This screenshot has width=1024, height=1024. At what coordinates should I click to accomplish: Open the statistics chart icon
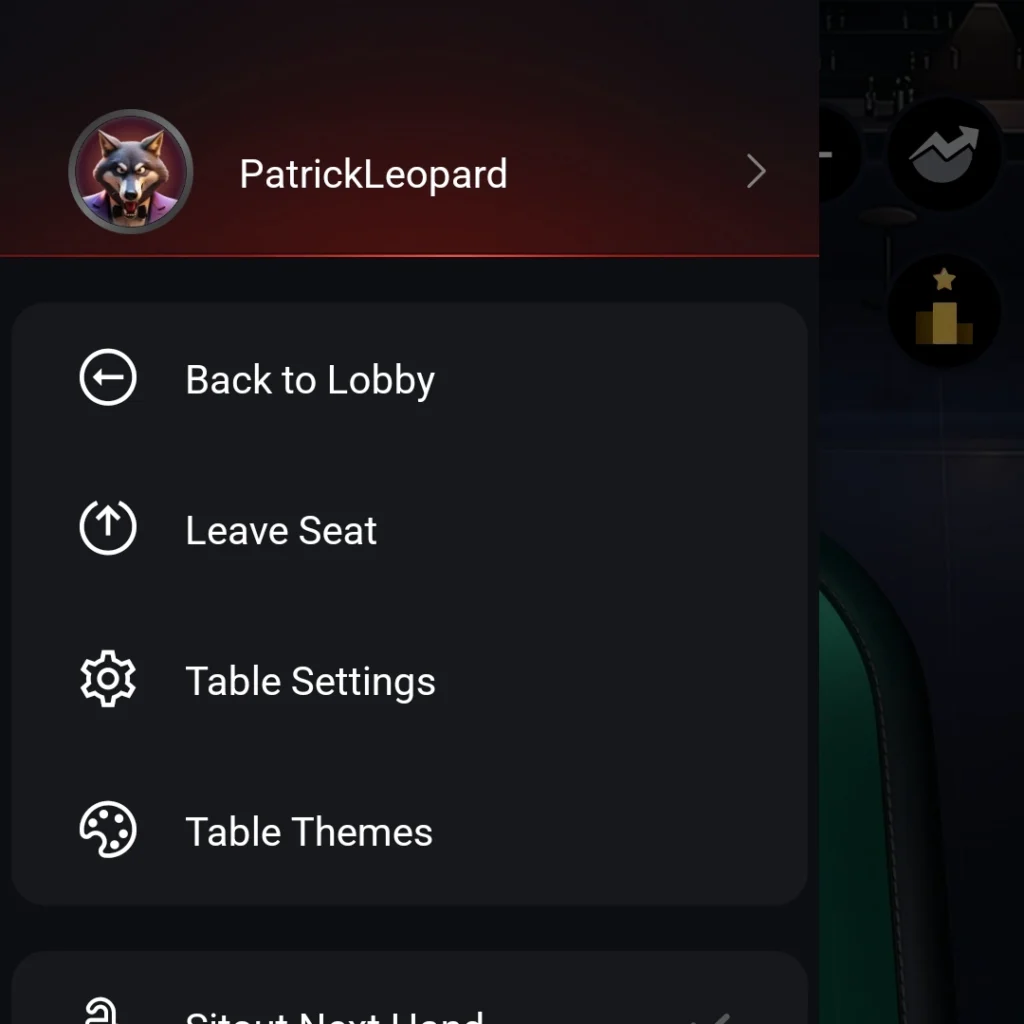click(x=944, y=153)
